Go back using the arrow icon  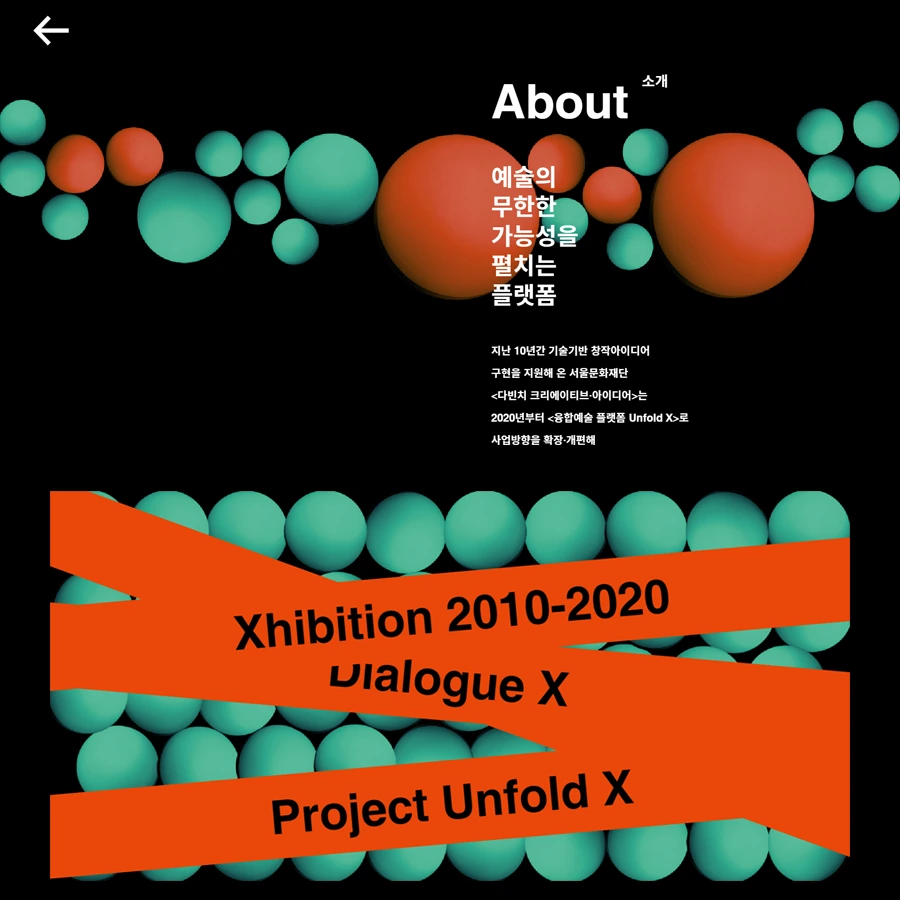coord(51,30)
